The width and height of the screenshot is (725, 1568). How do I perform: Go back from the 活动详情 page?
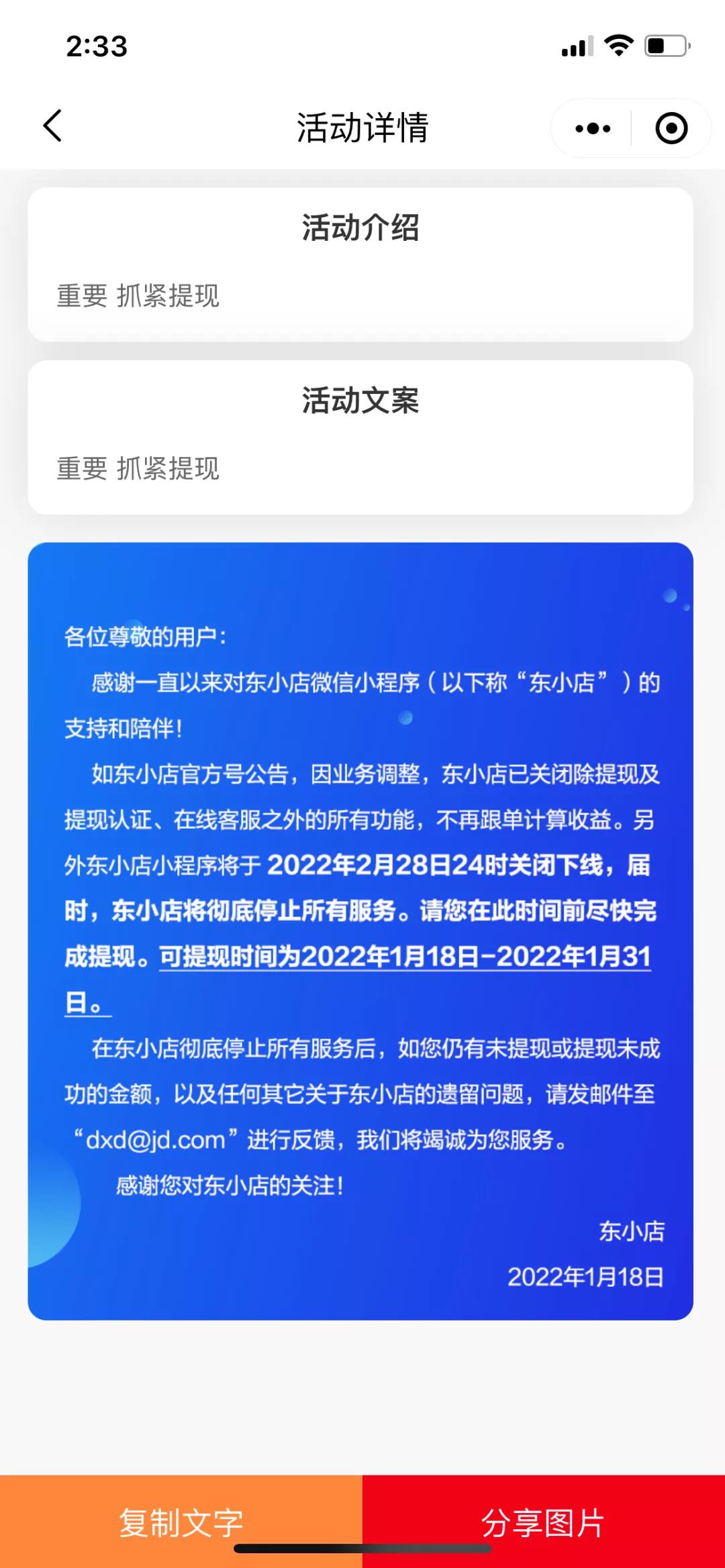coord(52,126)
